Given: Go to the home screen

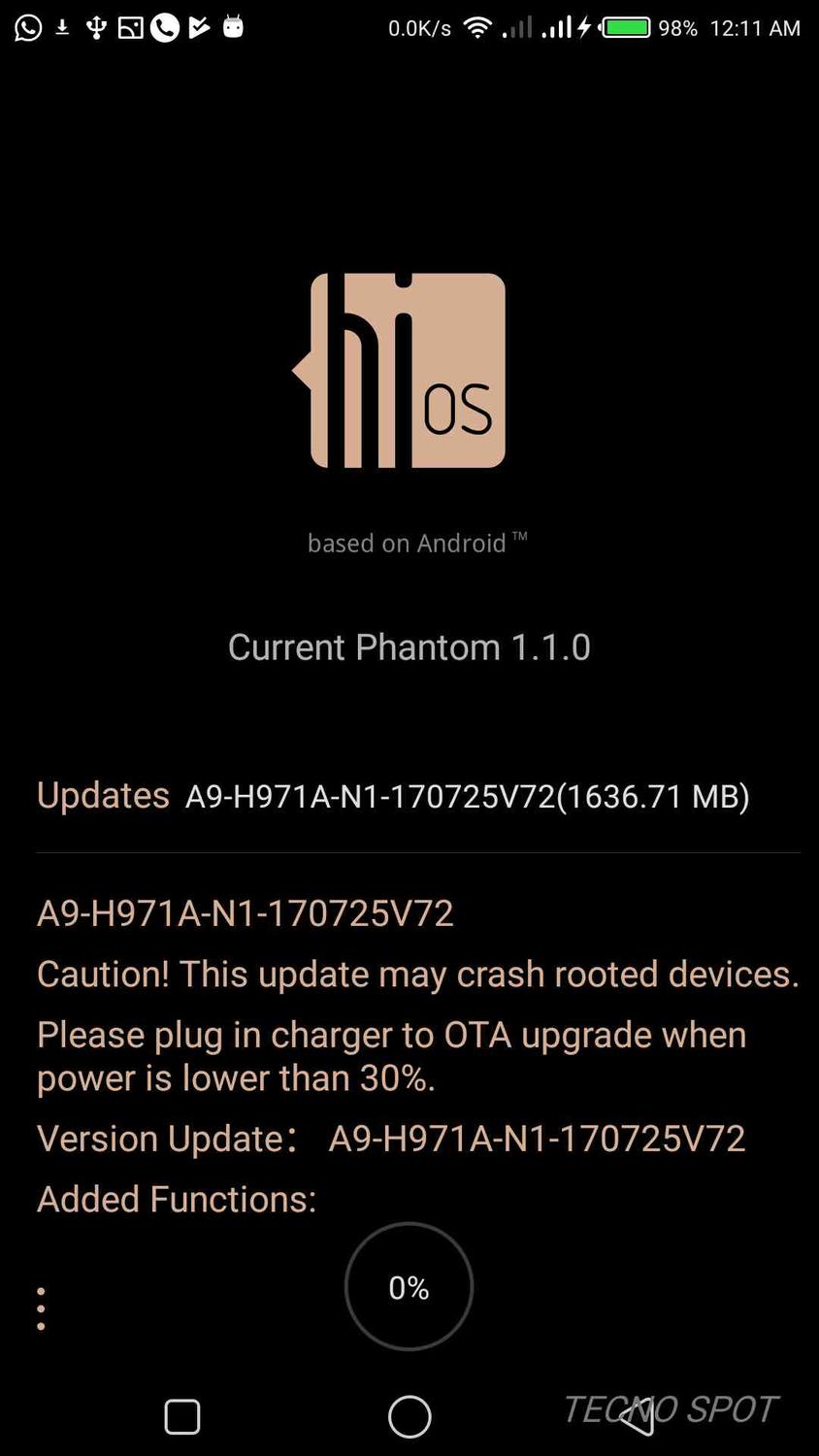Looking at the screenshot, I should tap(409, 1416).
